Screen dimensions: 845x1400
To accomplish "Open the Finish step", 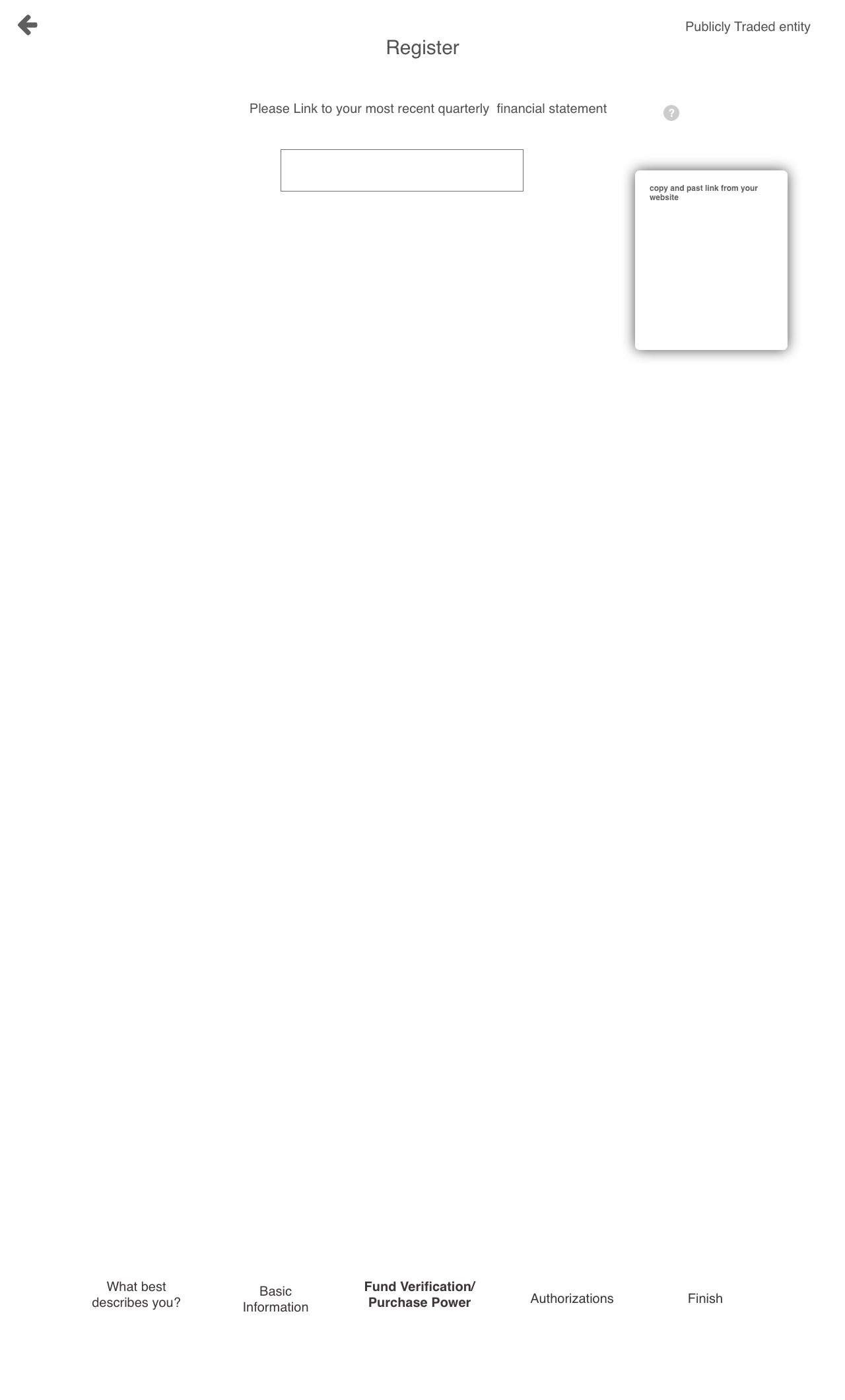I will 705,1298.
